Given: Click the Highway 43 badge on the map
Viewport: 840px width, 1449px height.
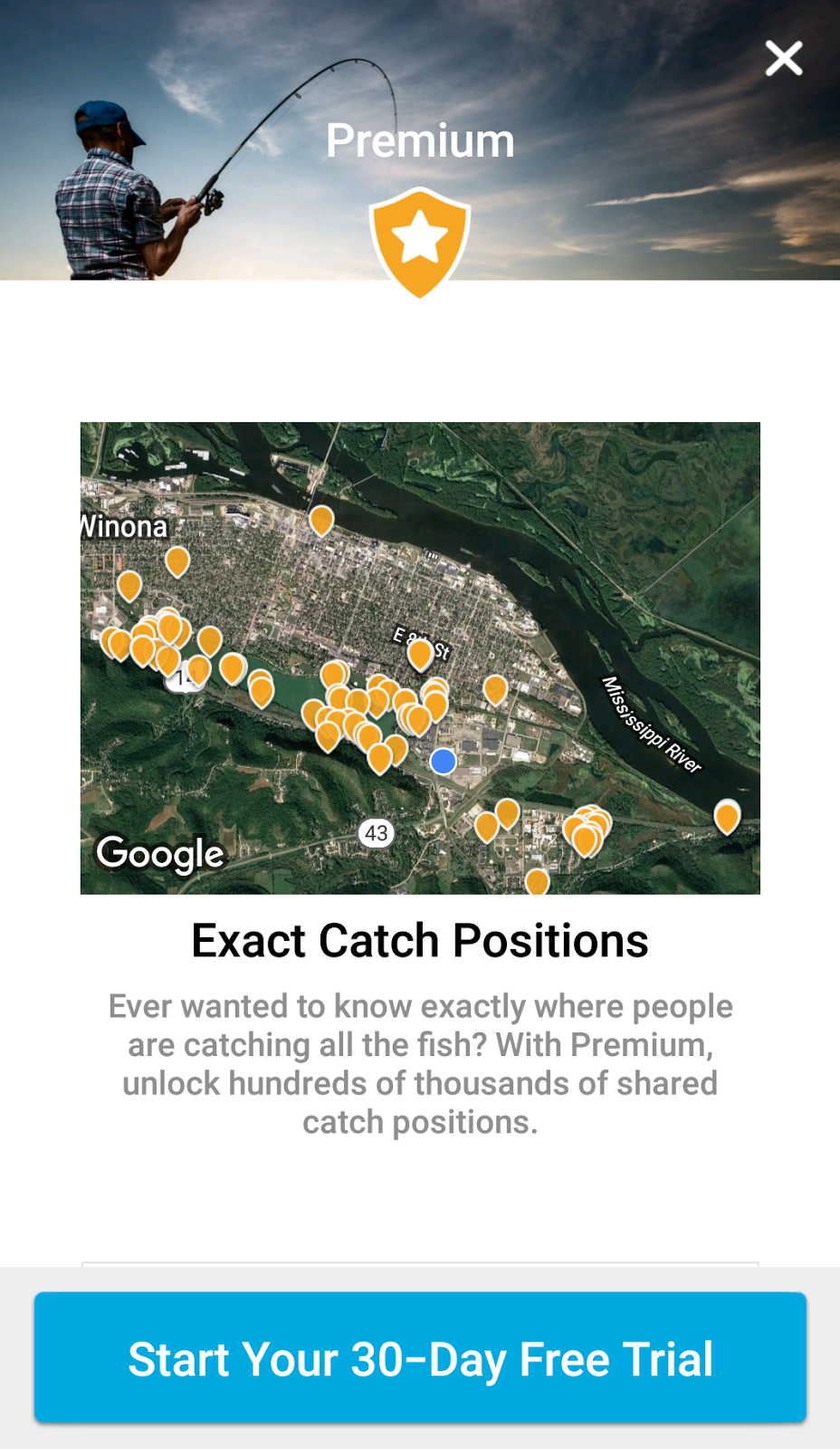Looking at the screenshot, I should coord(376,834).
